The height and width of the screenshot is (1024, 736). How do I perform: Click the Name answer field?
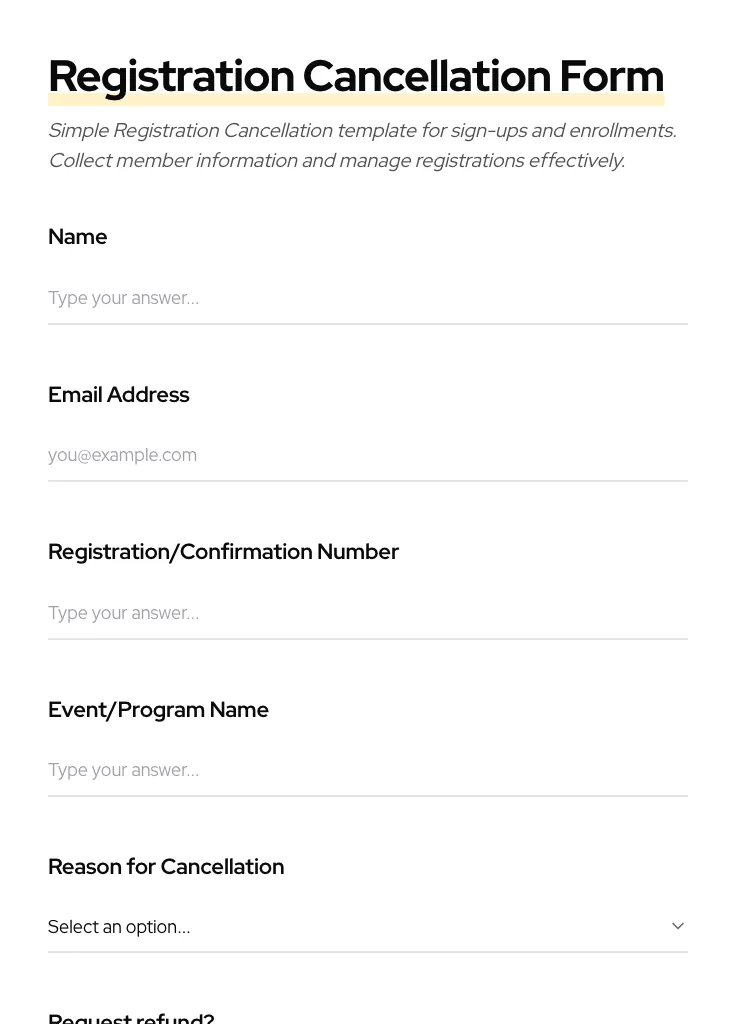pos(368,298)
